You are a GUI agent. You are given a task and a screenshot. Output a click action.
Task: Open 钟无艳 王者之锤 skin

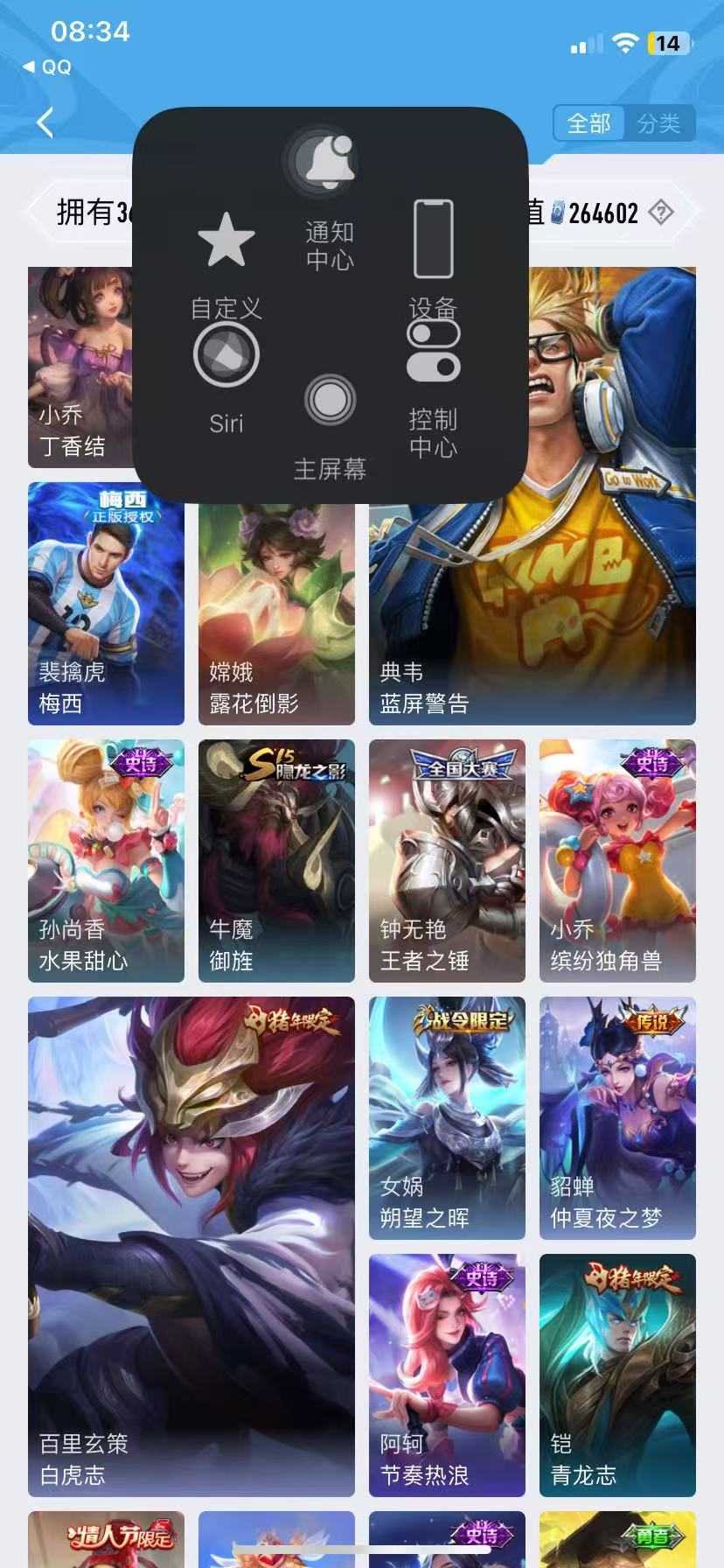point(447,860)
